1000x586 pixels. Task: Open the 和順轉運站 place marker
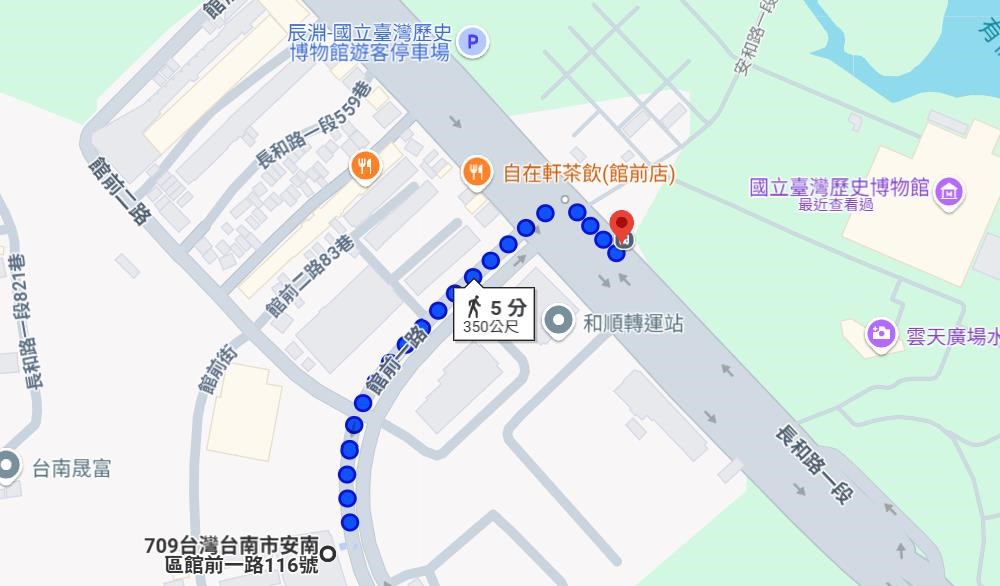(x=556, y=322)
